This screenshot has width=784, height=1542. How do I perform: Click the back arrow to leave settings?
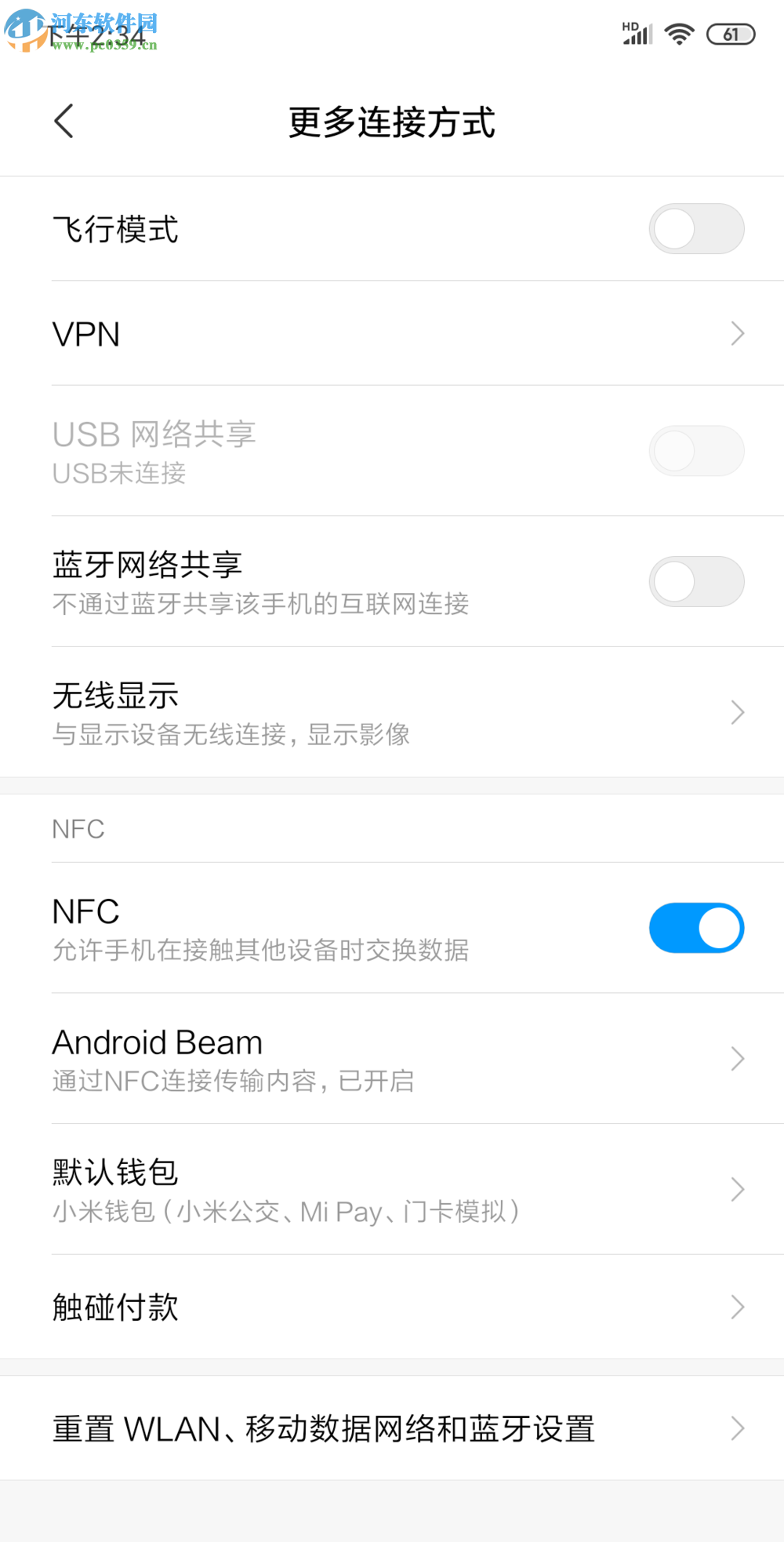pyautogui.click(x=64, y=122)
